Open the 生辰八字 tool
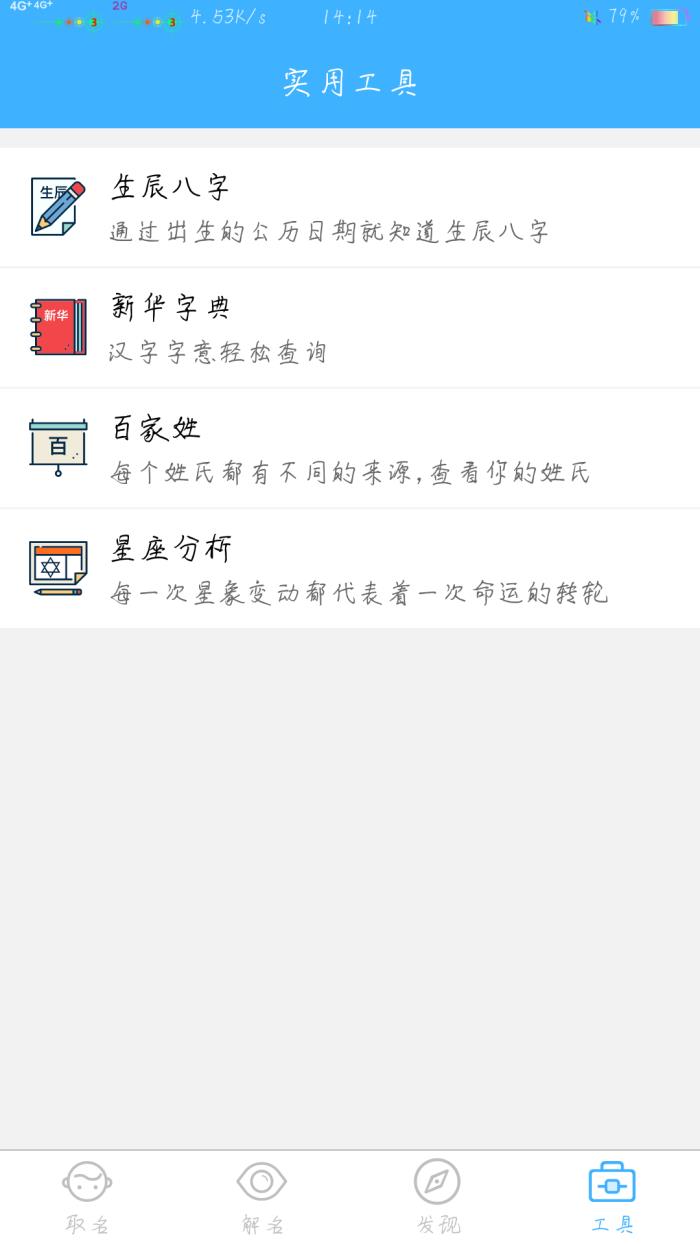This screenshot has width=700, height=1244. tap(350, 208)
